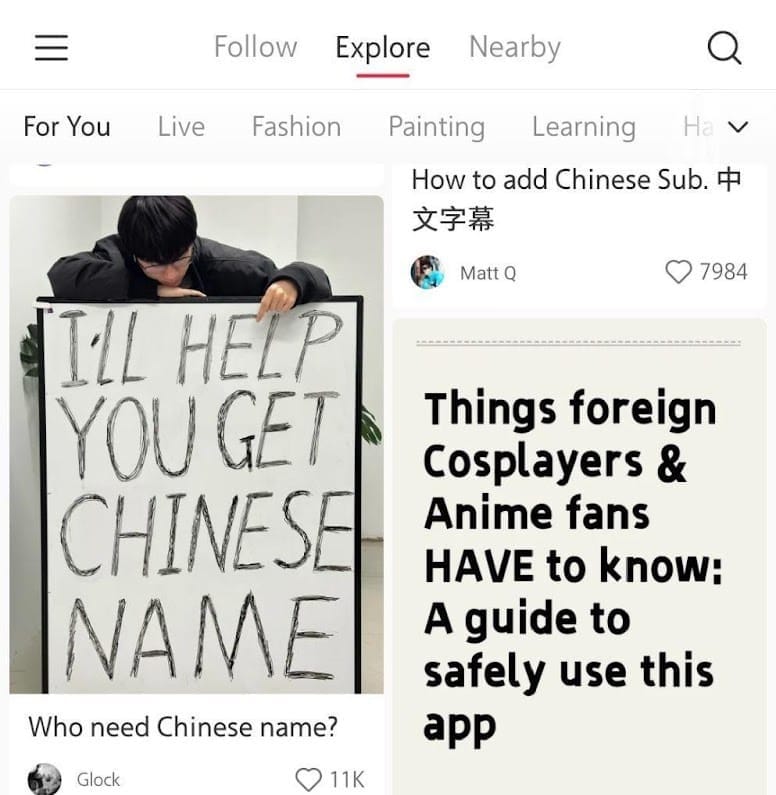
Task: Switch to the Nearby tab
Action: point(514,47)
